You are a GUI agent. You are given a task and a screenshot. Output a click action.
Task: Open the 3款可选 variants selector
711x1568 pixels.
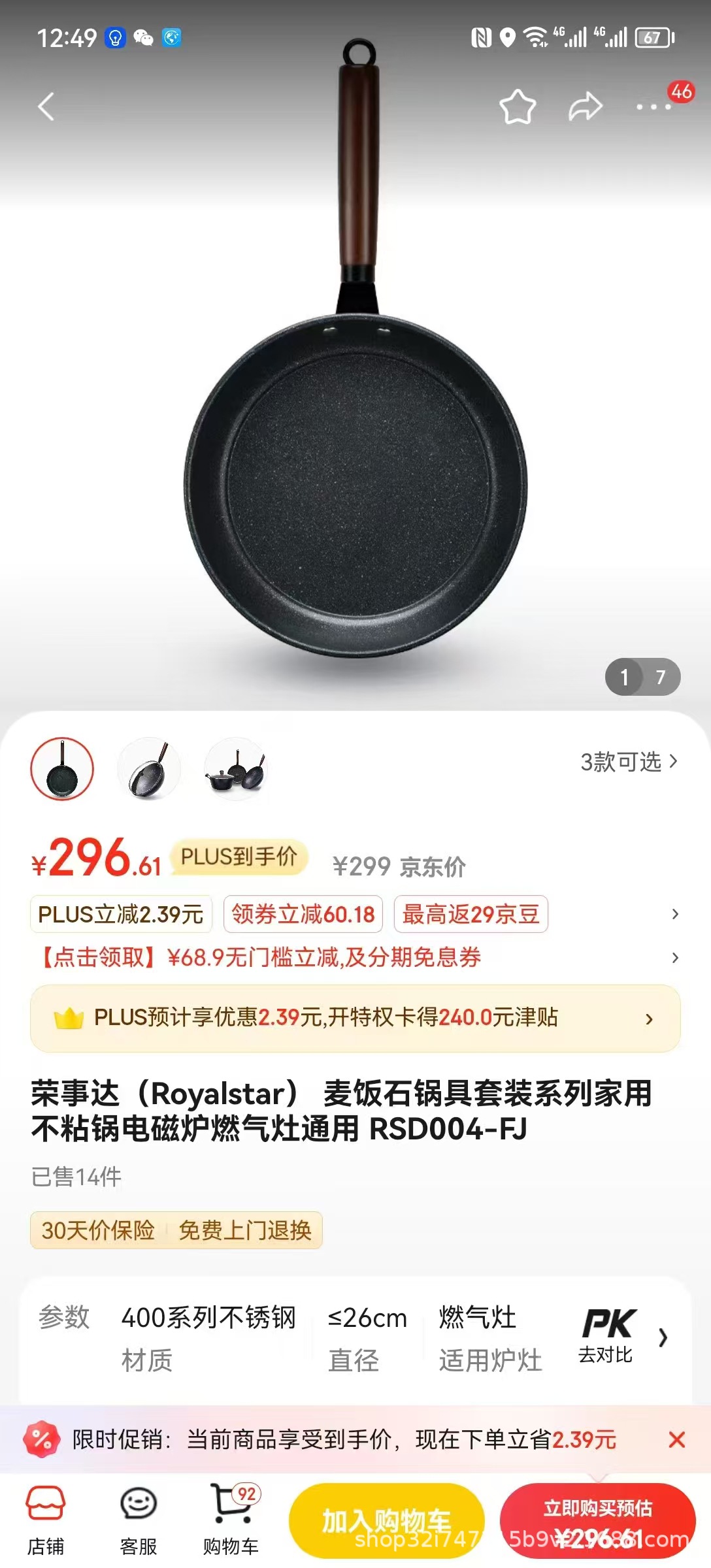click(629, 762)
